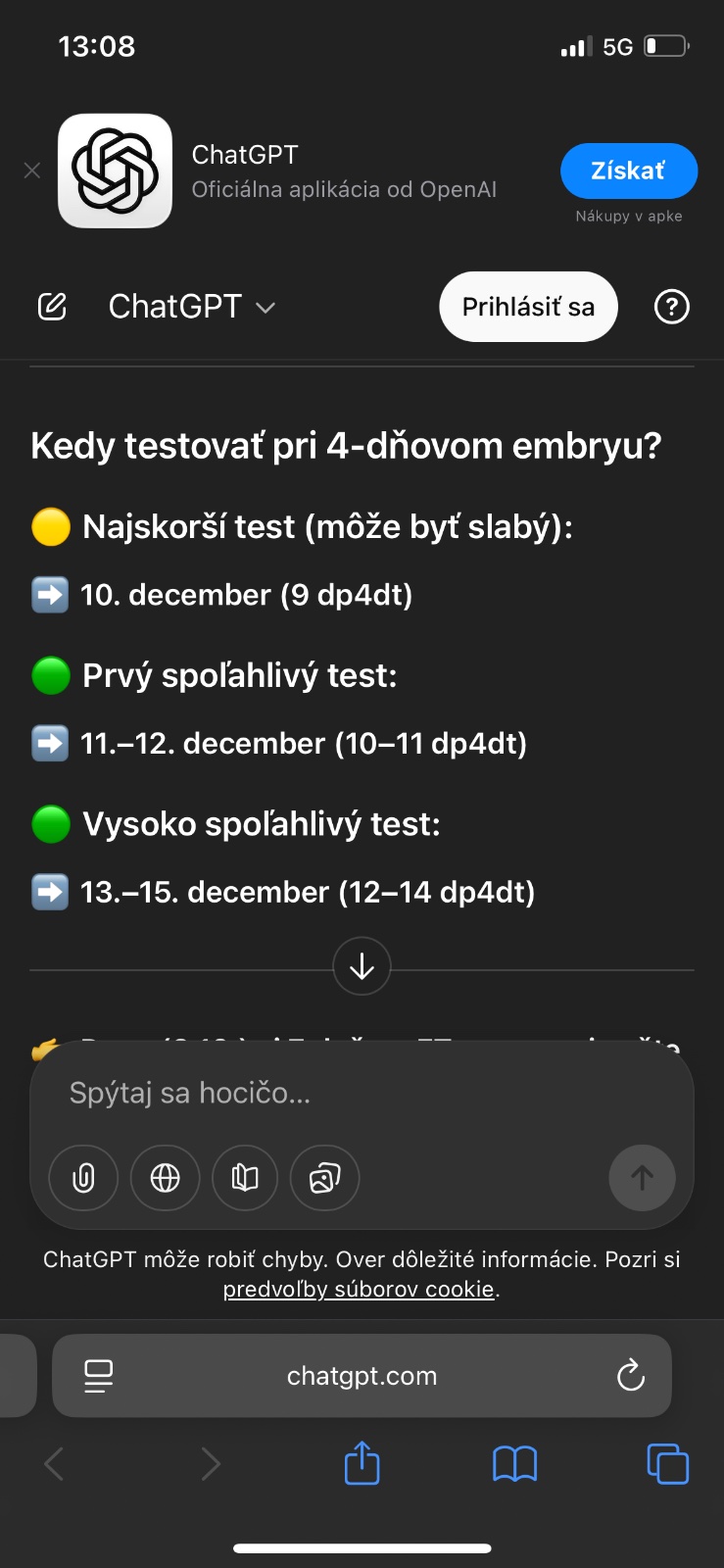Show all open Safari tabs
Image resolution: width=724 pixels, height=1568 pixels.
(667, 1464)
